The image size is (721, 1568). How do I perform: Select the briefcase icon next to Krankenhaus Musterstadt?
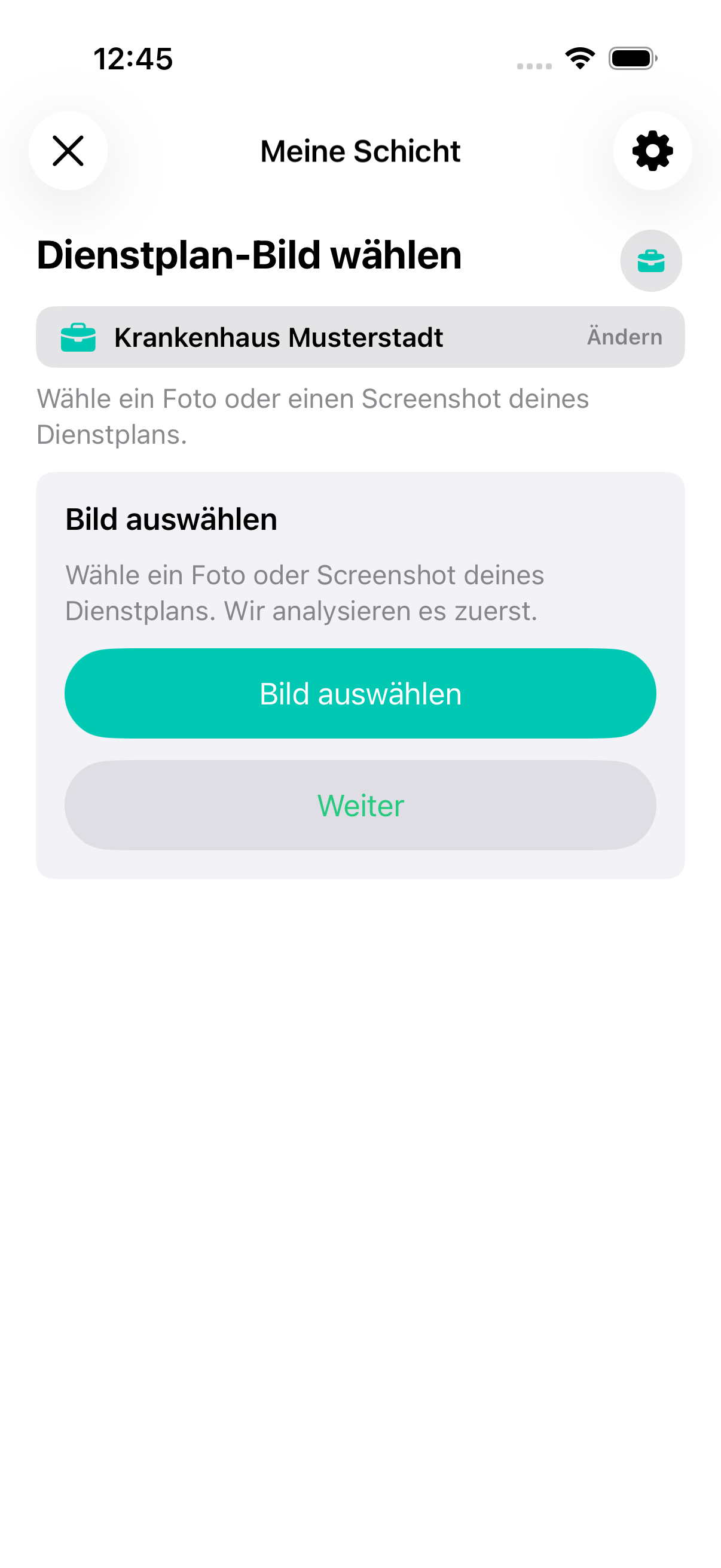click(79, 337)
